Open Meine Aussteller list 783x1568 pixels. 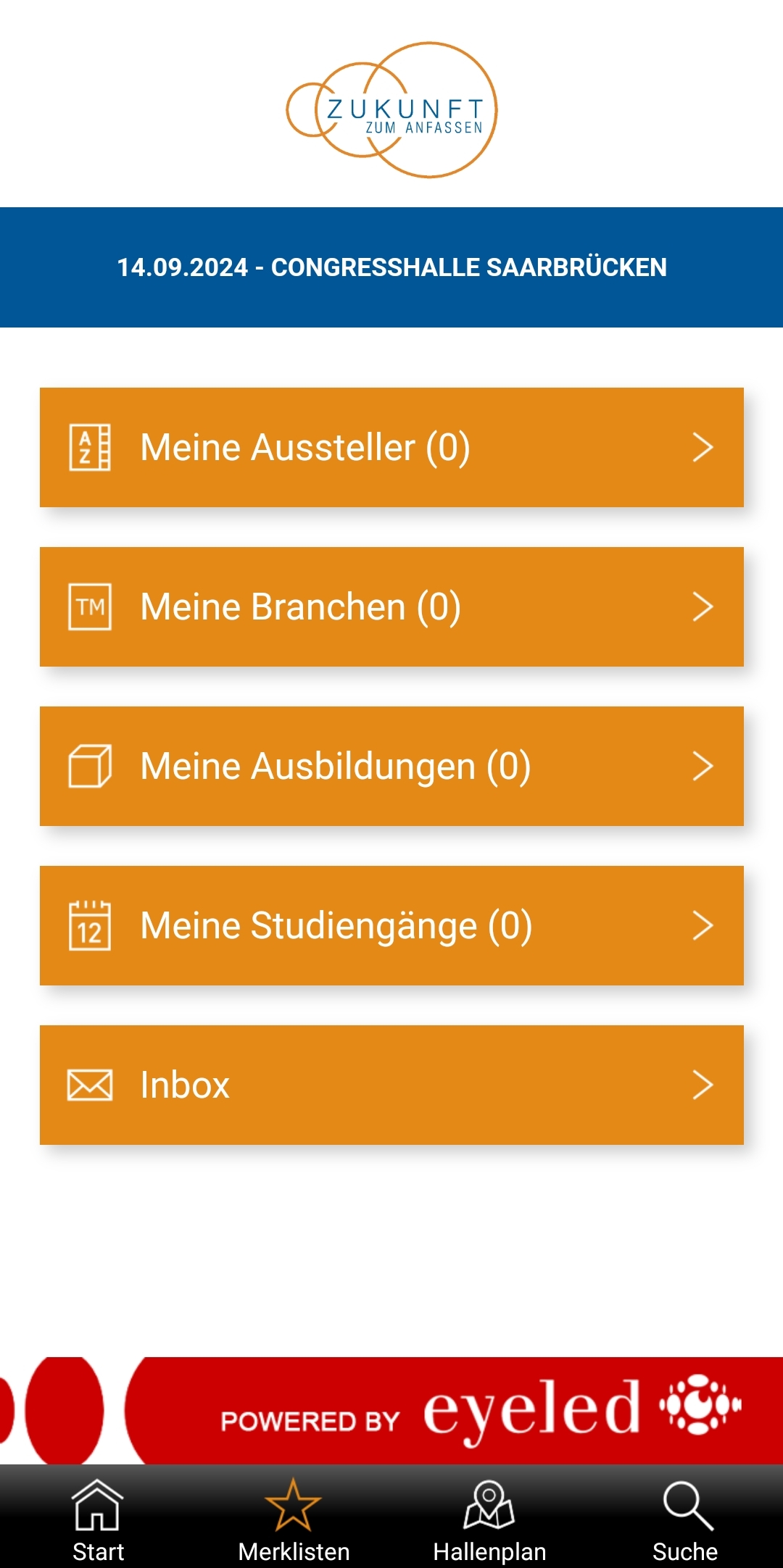391,447
